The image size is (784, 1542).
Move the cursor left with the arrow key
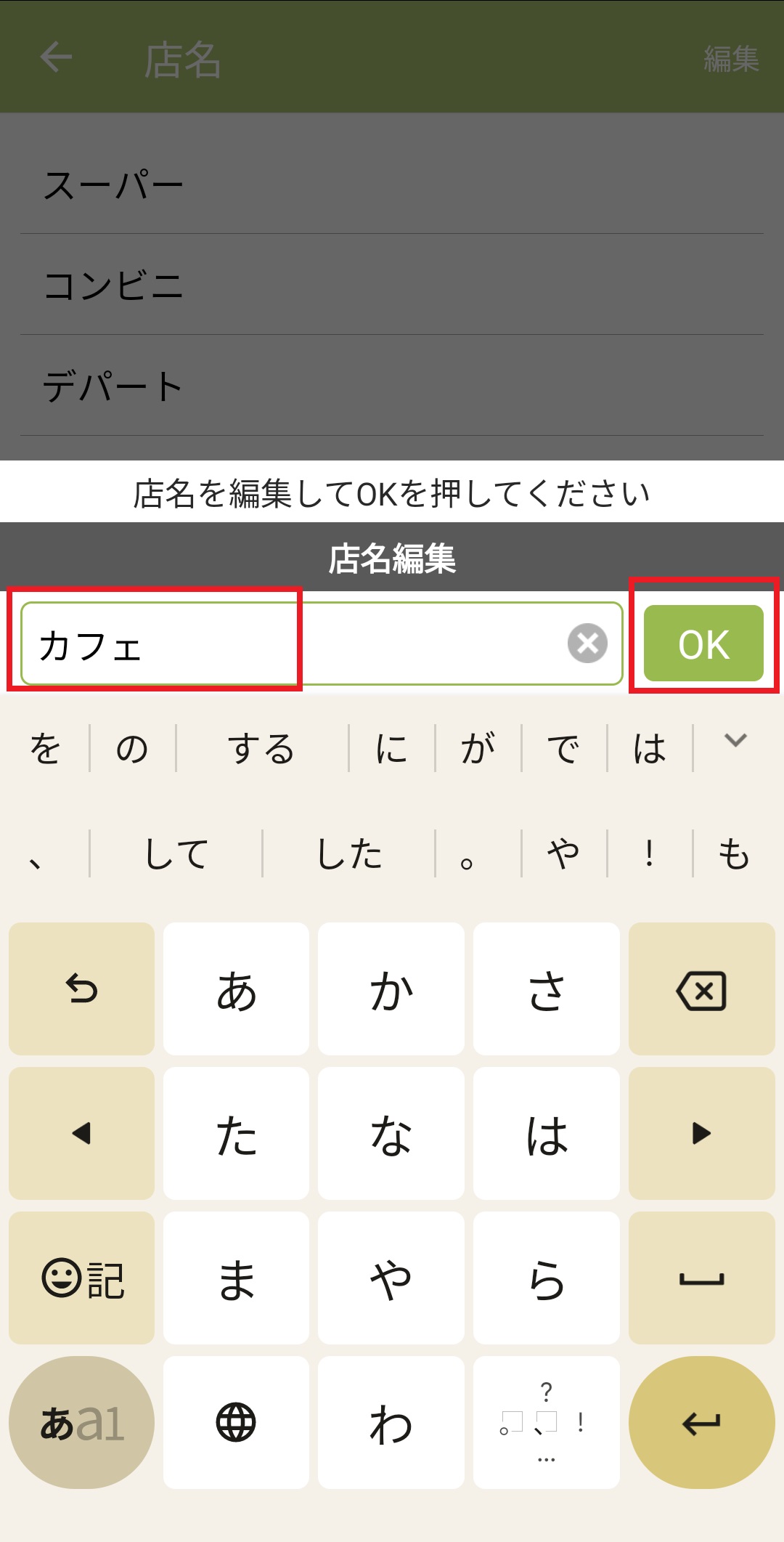pos(81,1133)
